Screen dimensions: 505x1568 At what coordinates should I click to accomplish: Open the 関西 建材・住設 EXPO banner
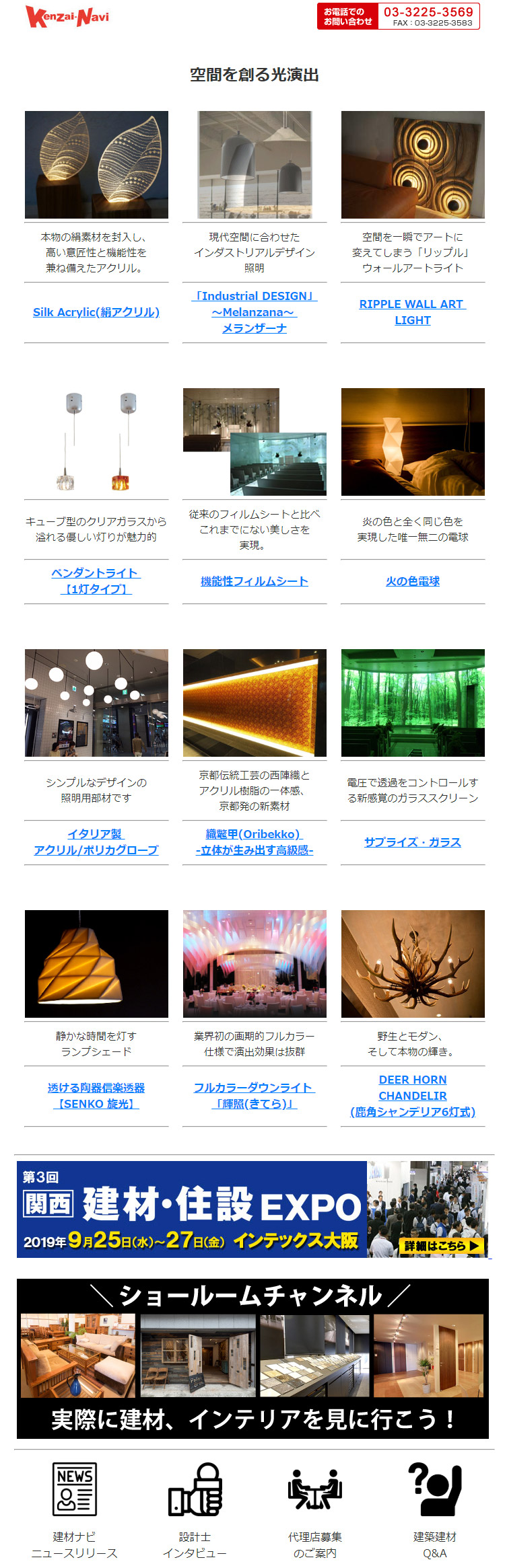pyautogui.click(x=252, y=1209)
